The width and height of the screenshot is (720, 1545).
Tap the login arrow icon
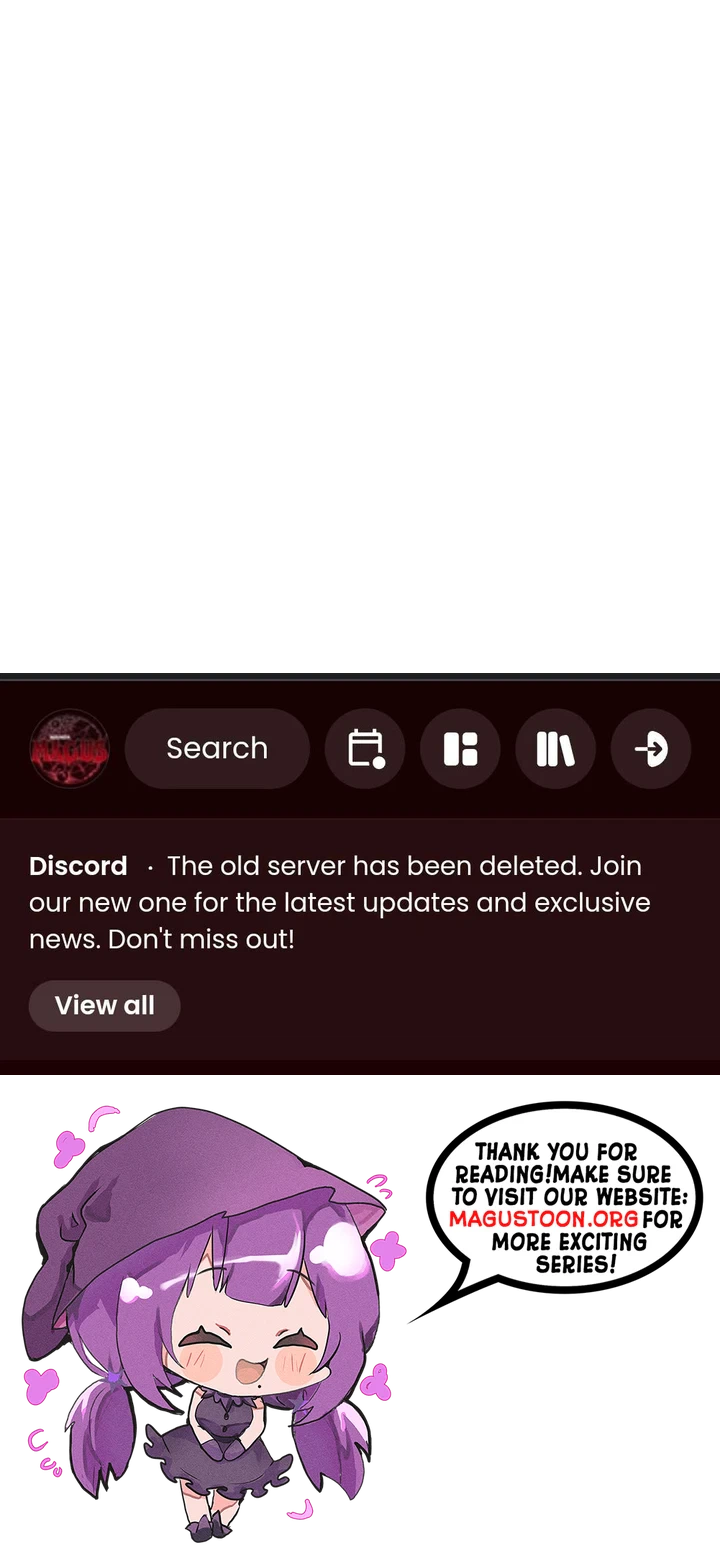tap(651, 748)
